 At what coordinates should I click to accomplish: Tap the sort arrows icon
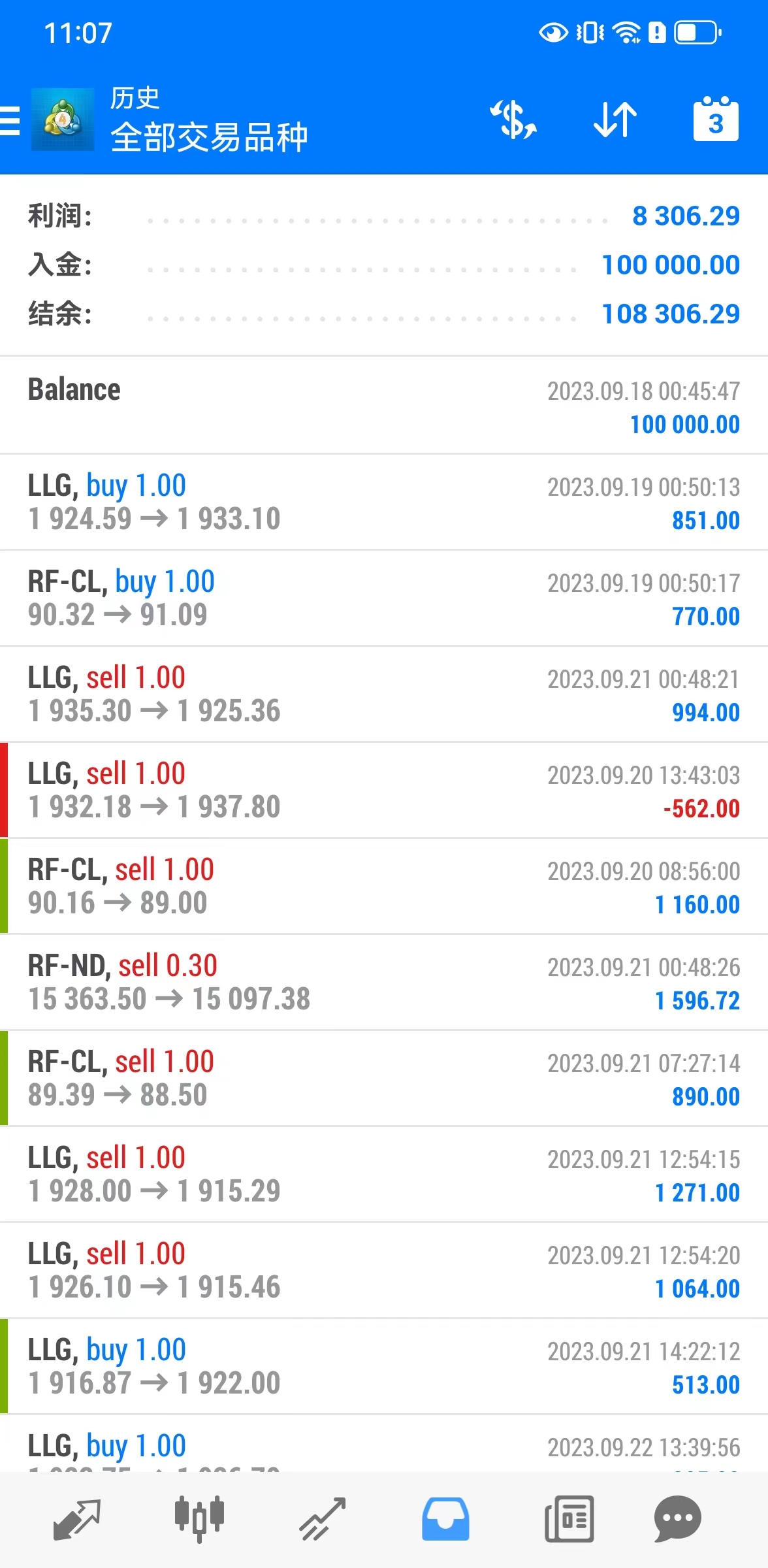615,120
